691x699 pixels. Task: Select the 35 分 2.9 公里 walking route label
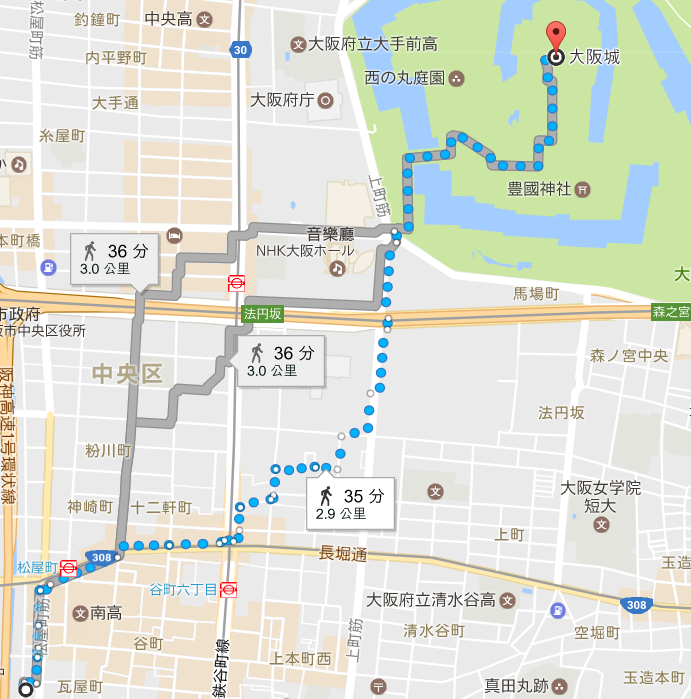point(350,503)
